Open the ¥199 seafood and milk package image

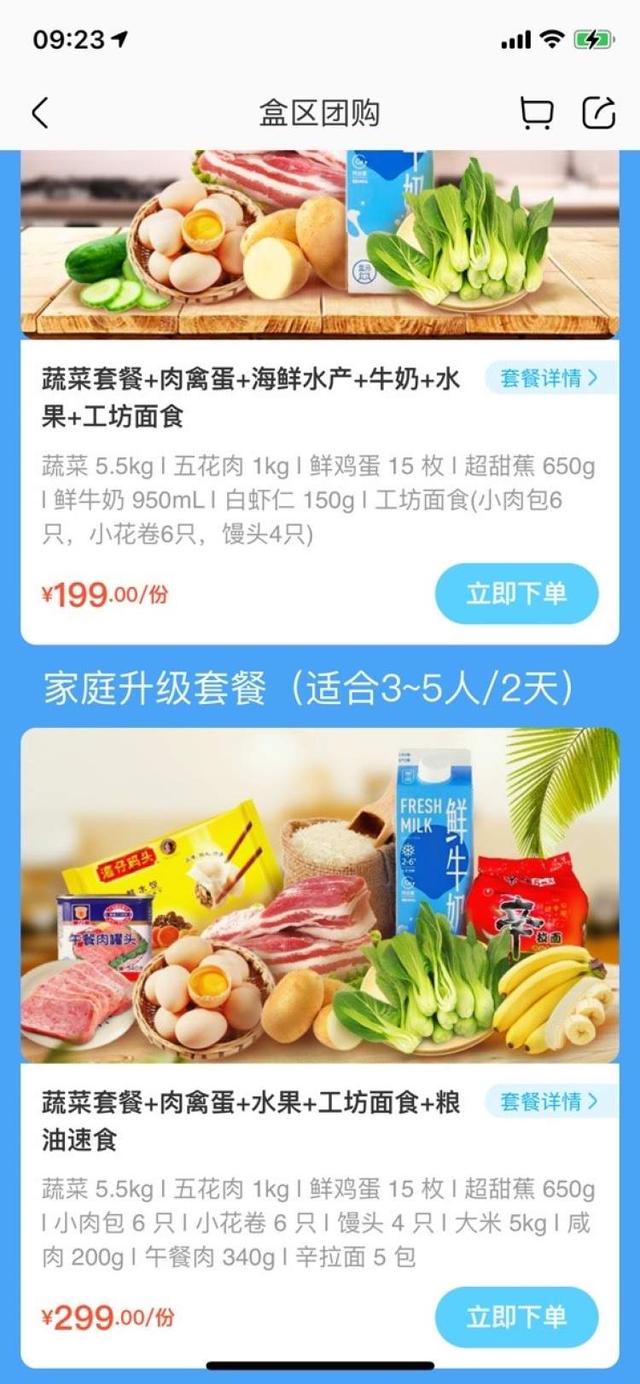point(320,245)
